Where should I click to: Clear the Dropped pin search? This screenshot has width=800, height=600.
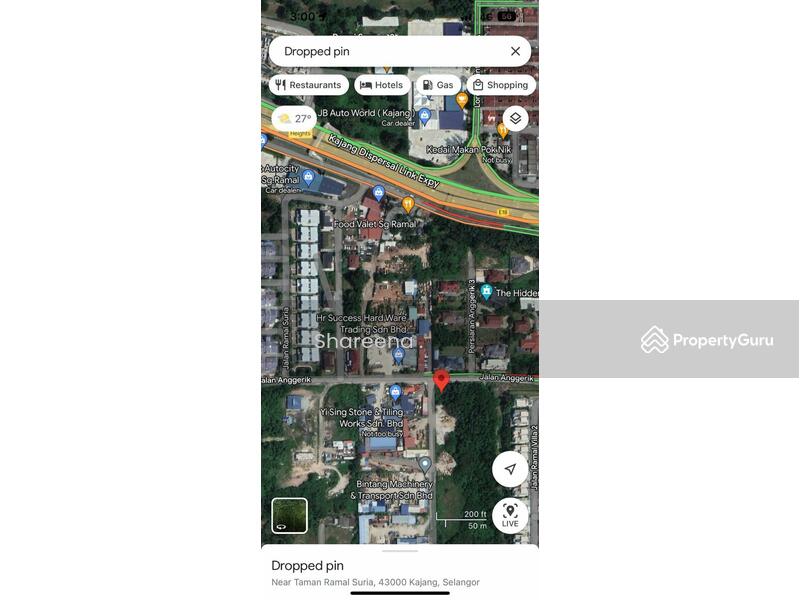[x=515, y=51]
